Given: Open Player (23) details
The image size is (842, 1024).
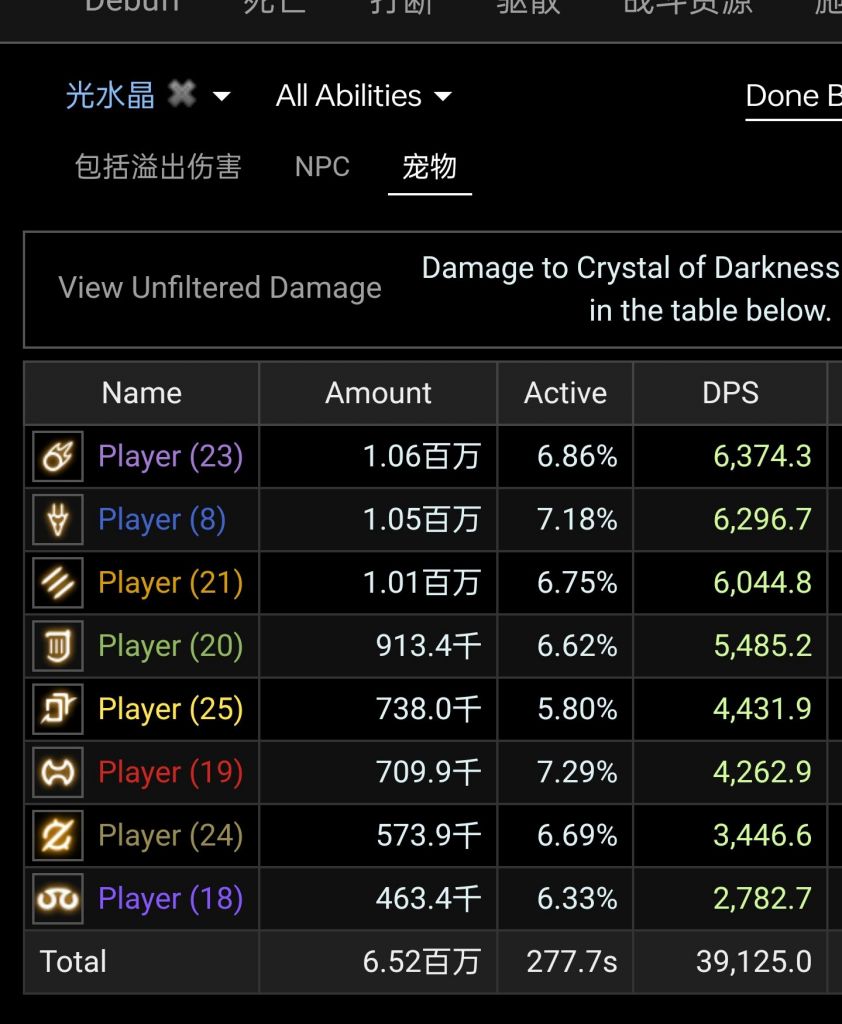Looking at the screenshot, I should [171, 457].
